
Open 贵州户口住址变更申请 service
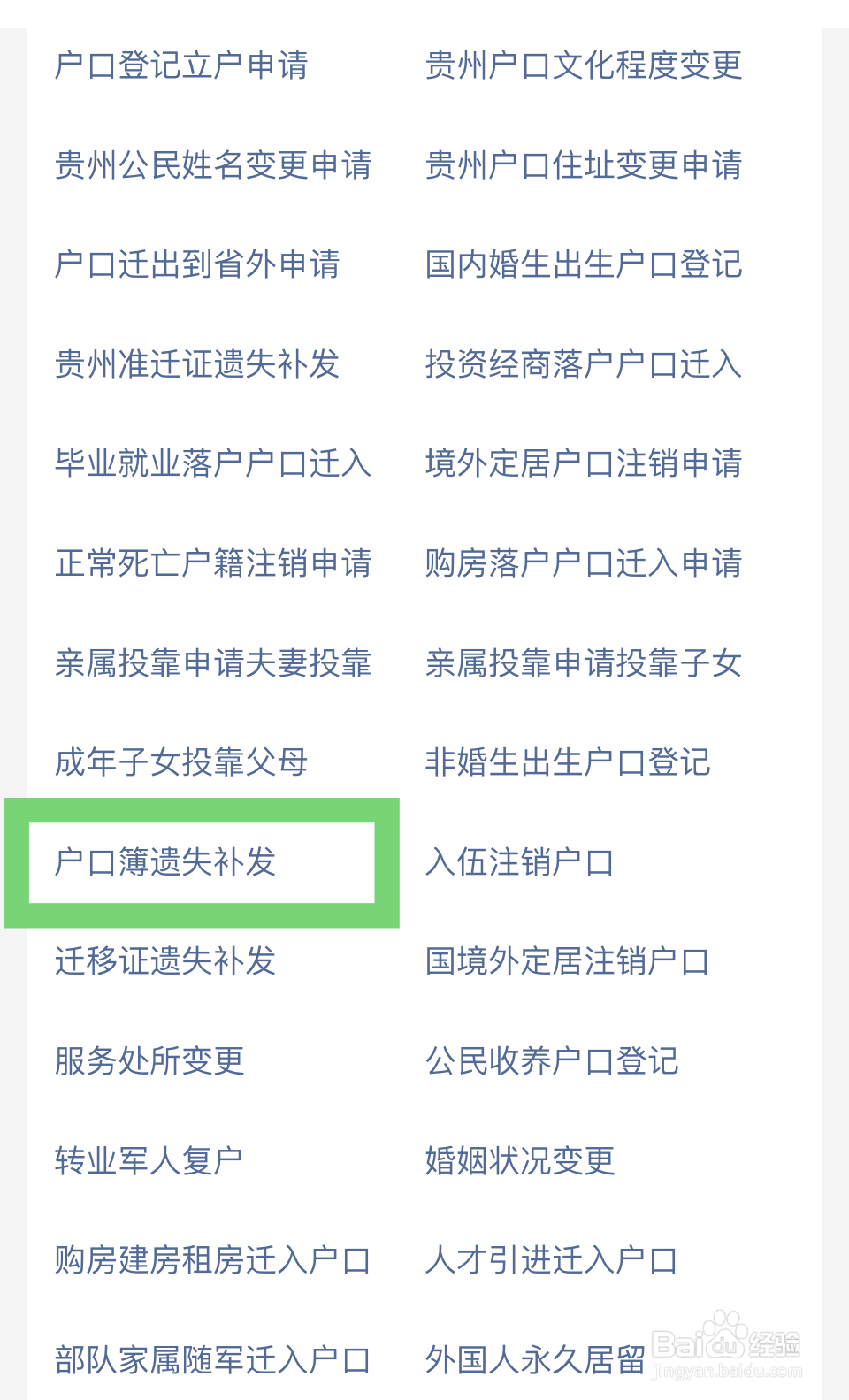[x=584, y=166]
